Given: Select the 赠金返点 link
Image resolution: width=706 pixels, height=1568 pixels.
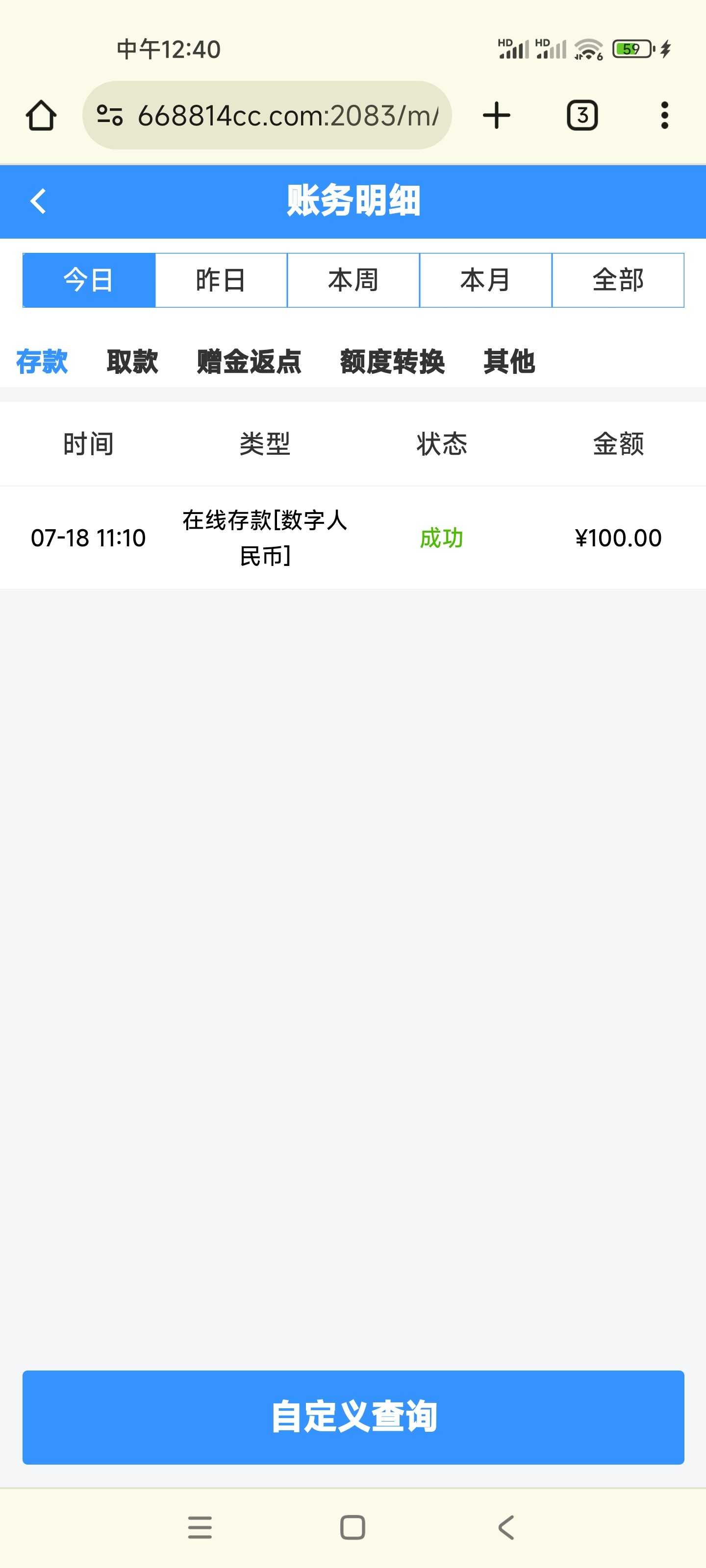Looking at the screenshot, I should [249, 362].
